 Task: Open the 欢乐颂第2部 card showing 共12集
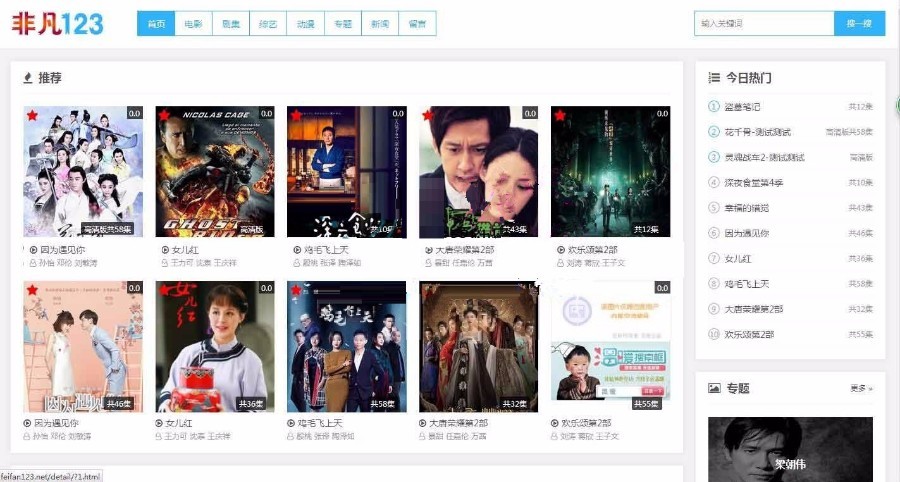[610, 172]
